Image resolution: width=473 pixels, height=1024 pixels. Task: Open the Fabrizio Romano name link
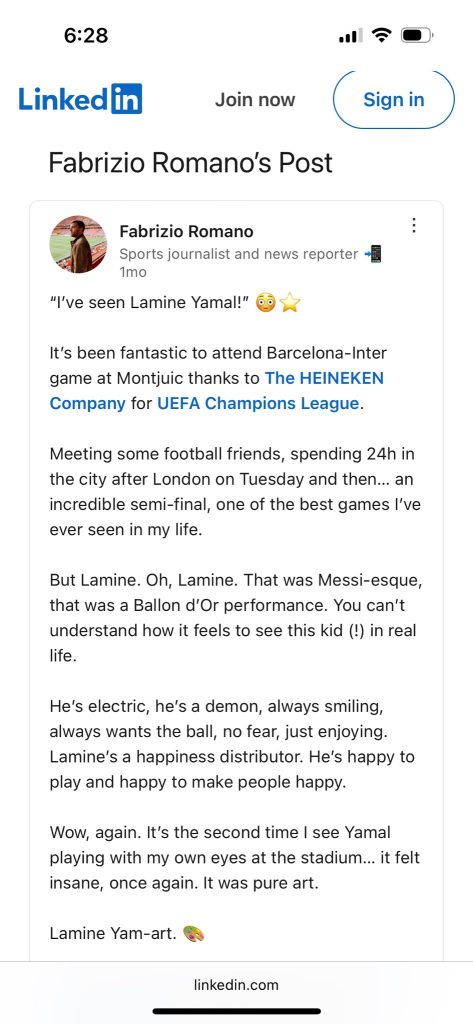[186, 231]
